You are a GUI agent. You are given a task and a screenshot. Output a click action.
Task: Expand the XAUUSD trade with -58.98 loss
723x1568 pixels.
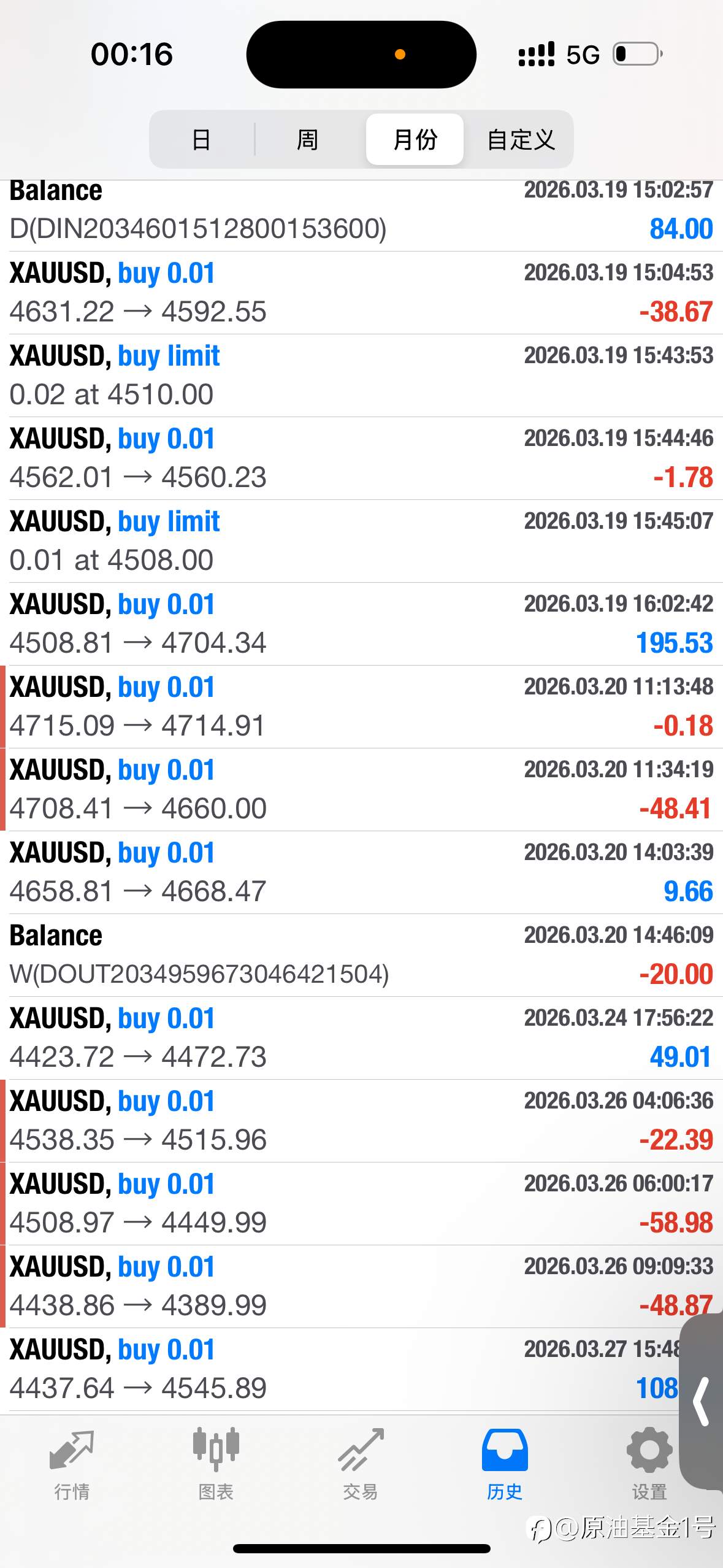click(x=361, y=1204)
